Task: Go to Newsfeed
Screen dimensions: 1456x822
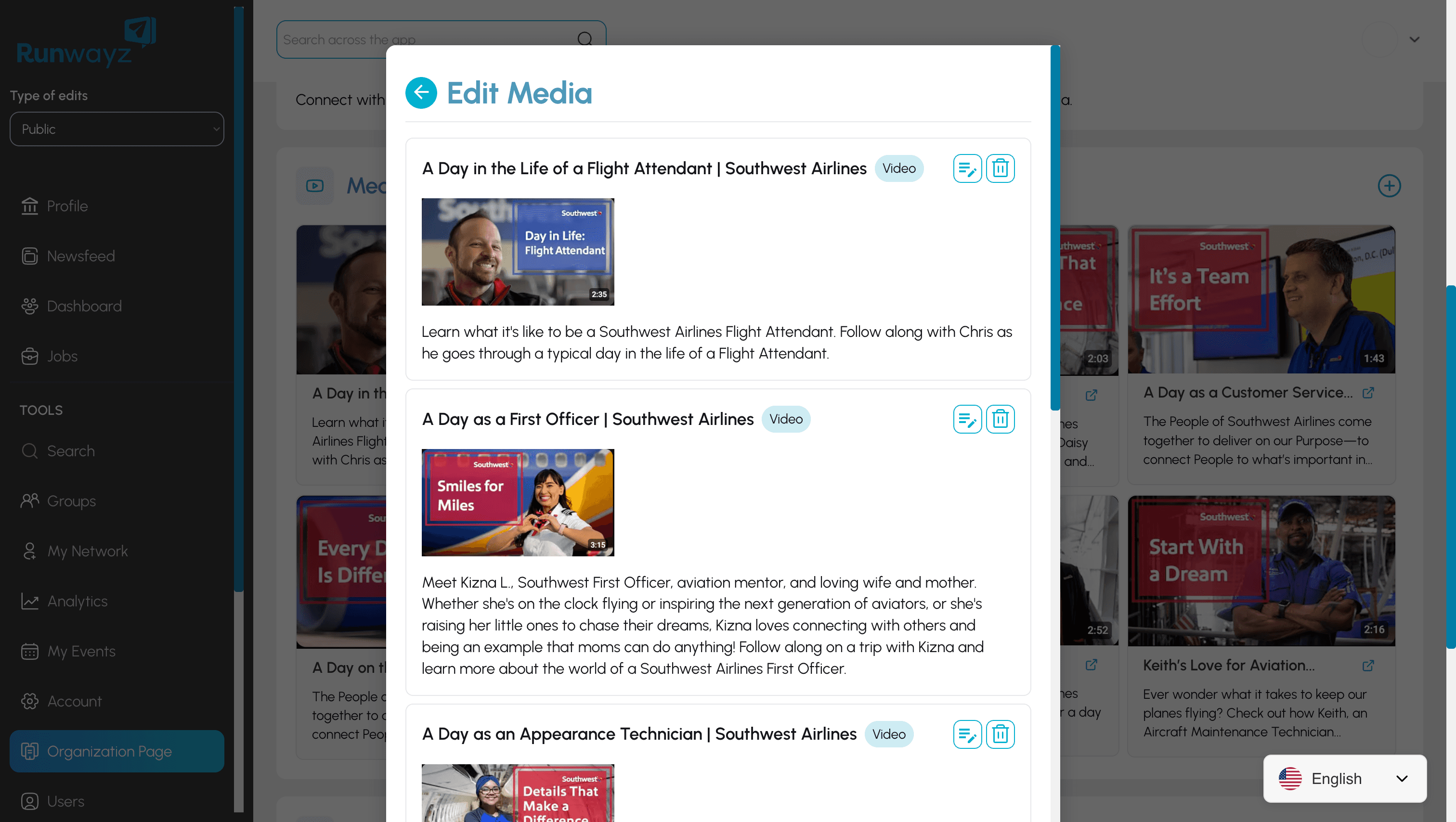Action: [x=80, y=256]
